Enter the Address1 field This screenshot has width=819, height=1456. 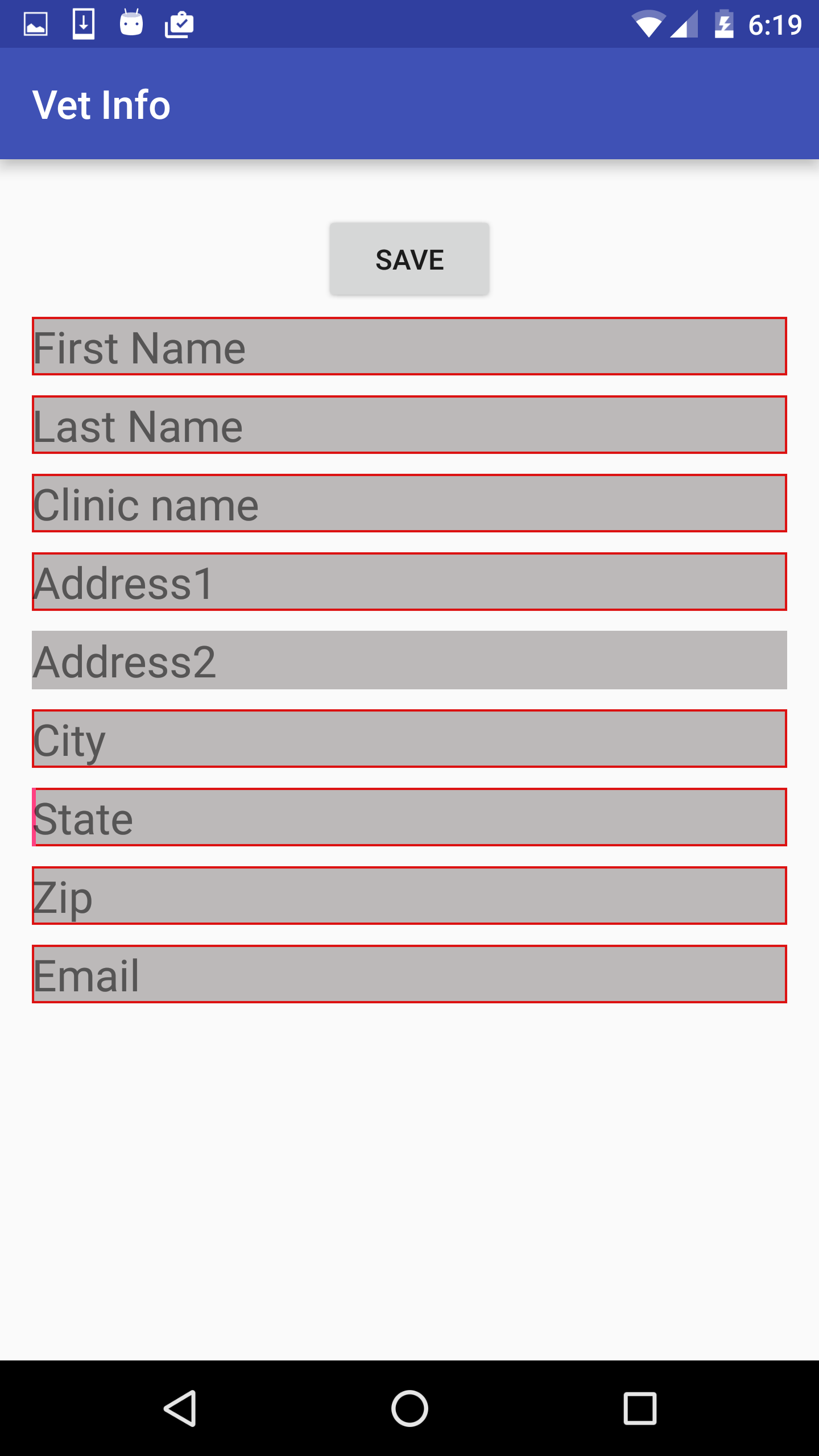[409, 582]
